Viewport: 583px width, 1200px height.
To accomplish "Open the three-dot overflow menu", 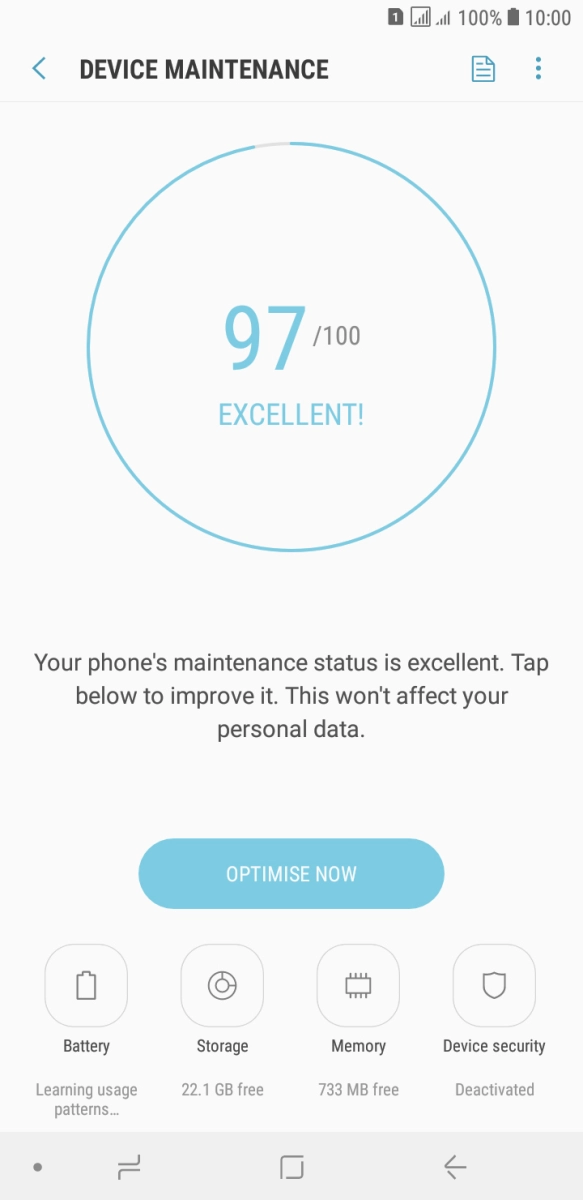I will pos(538,68).
